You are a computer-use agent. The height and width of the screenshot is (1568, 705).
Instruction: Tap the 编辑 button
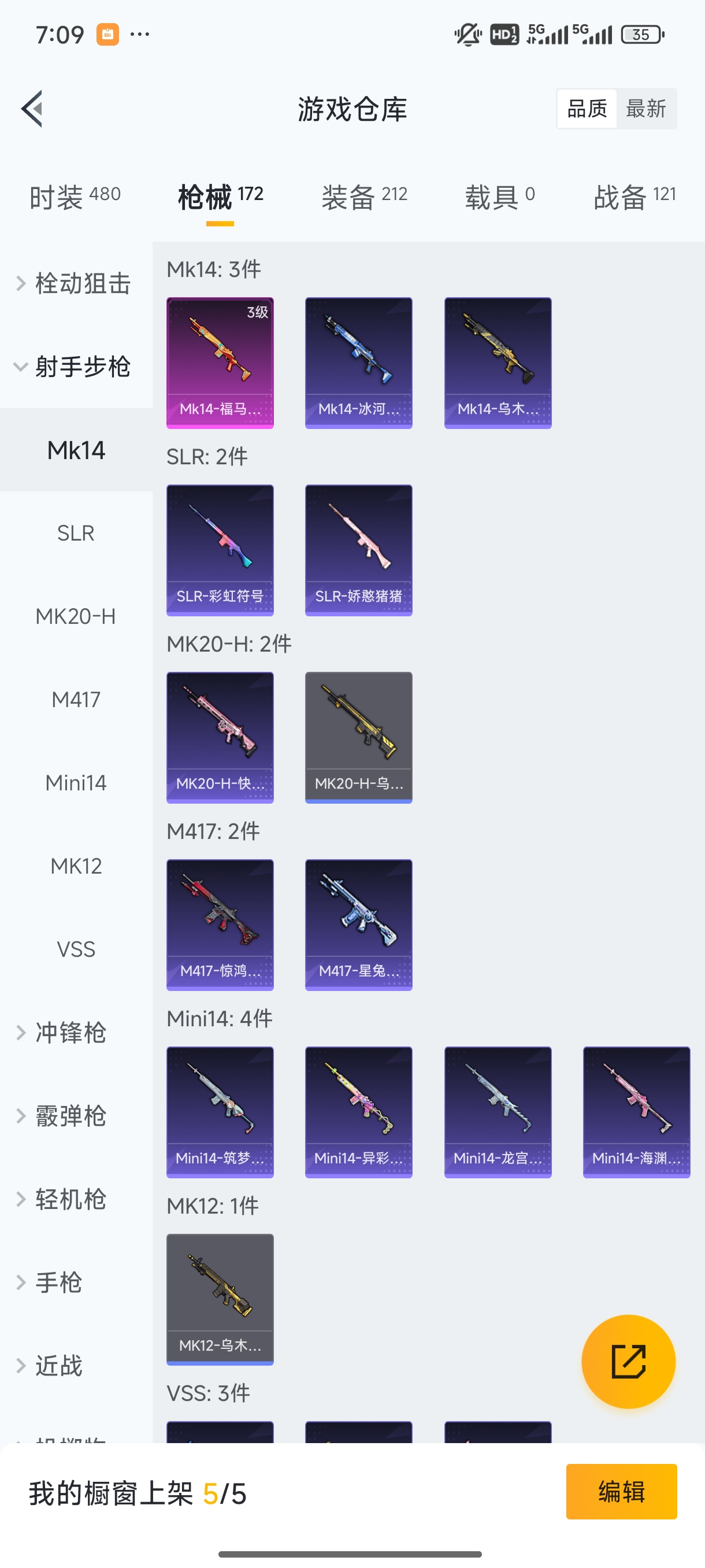(621, 1491)
